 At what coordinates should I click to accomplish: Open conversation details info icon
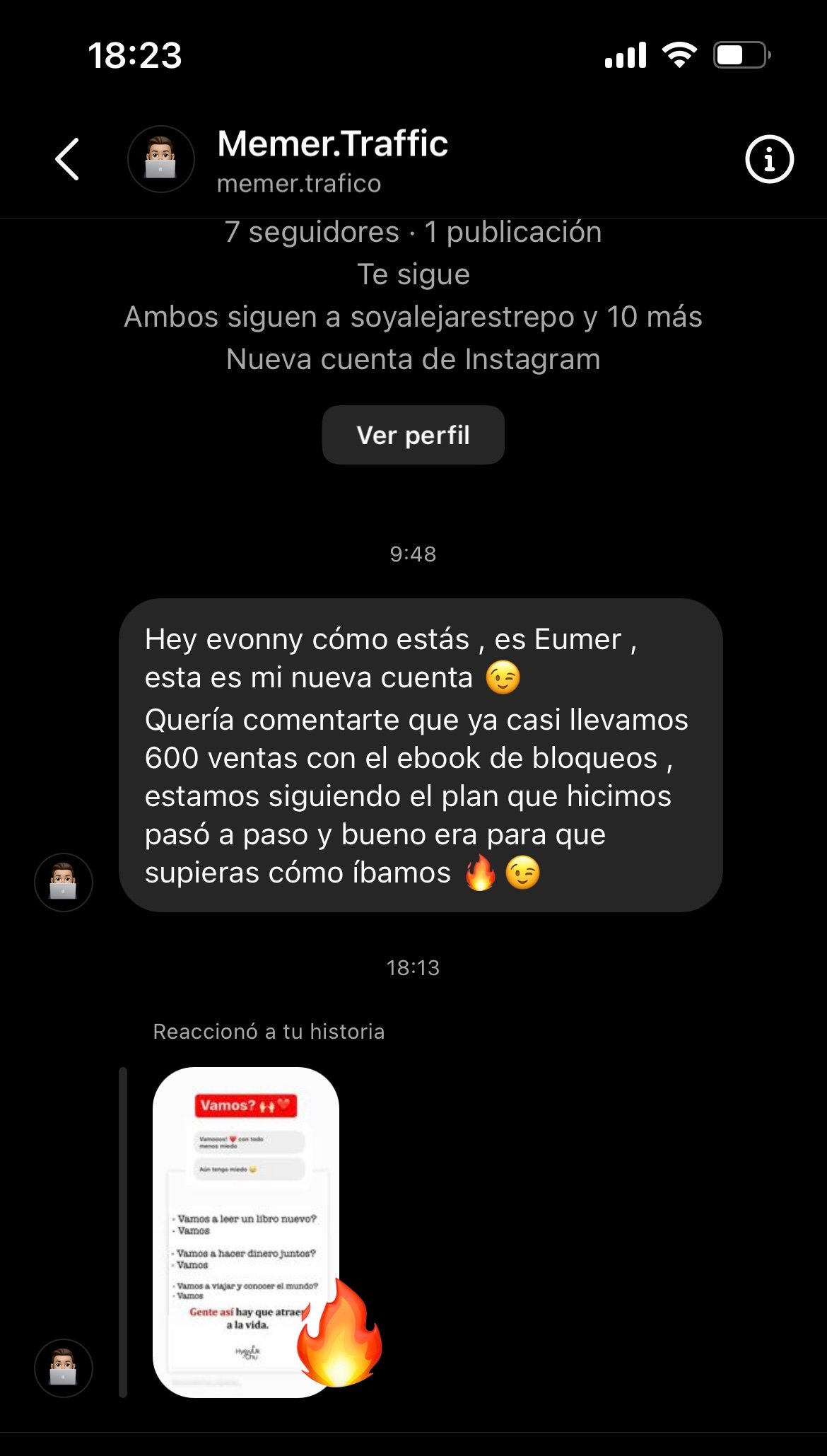(x=769, y=159)
